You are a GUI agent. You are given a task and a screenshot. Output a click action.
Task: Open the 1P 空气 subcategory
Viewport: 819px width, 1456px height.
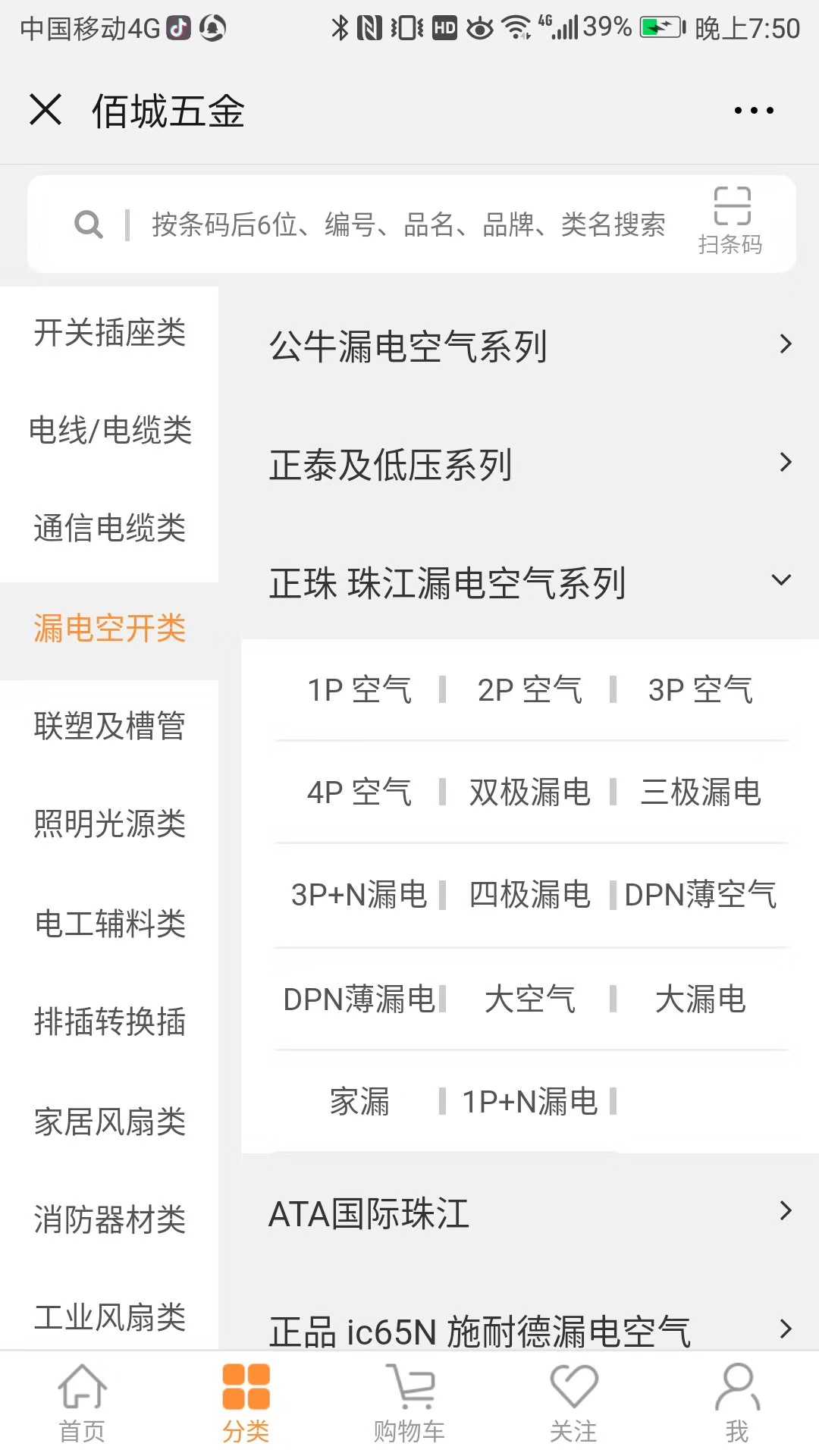point(359,690)
